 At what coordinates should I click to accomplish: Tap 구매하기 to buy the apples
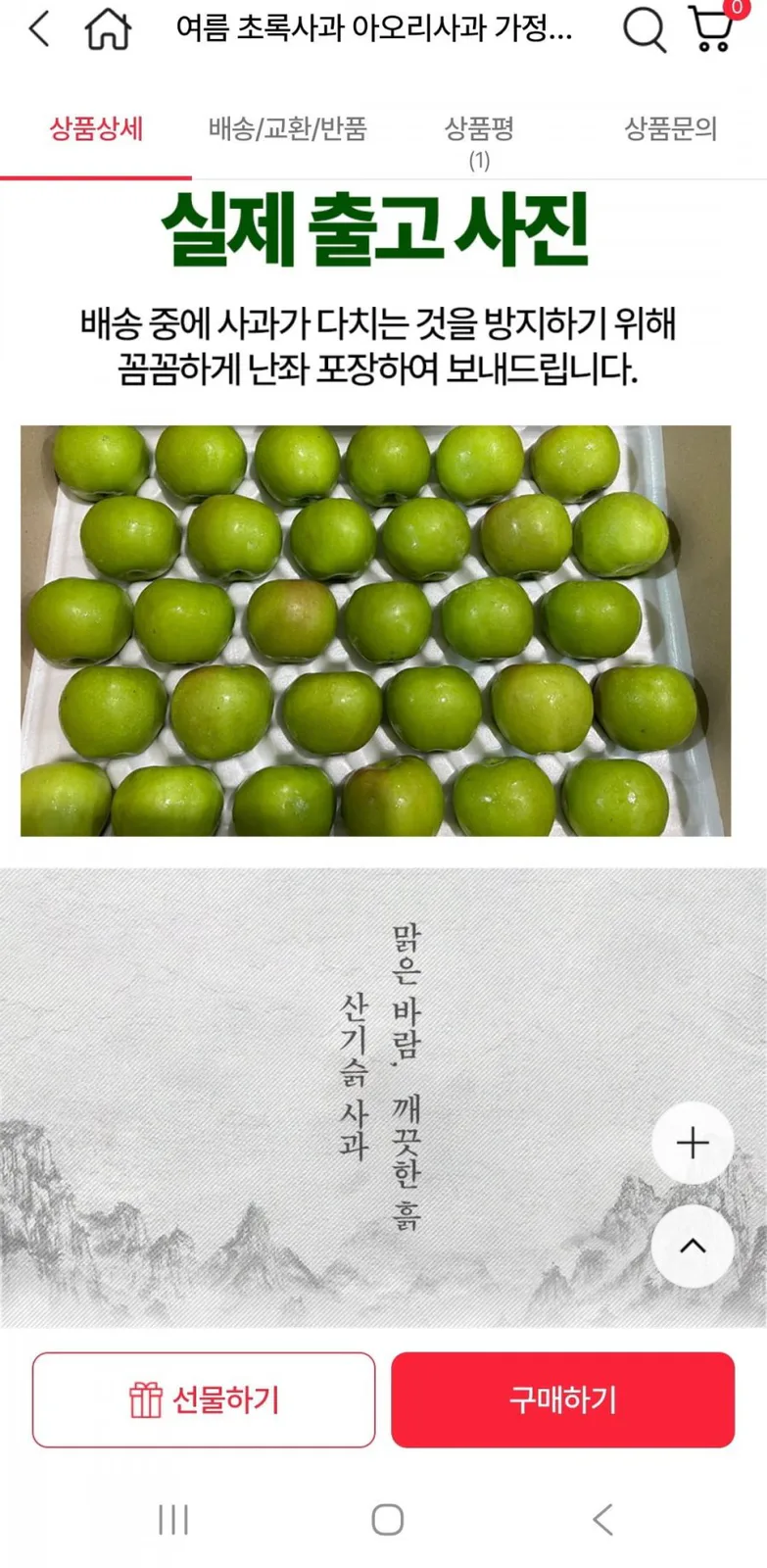[563, 1399]
